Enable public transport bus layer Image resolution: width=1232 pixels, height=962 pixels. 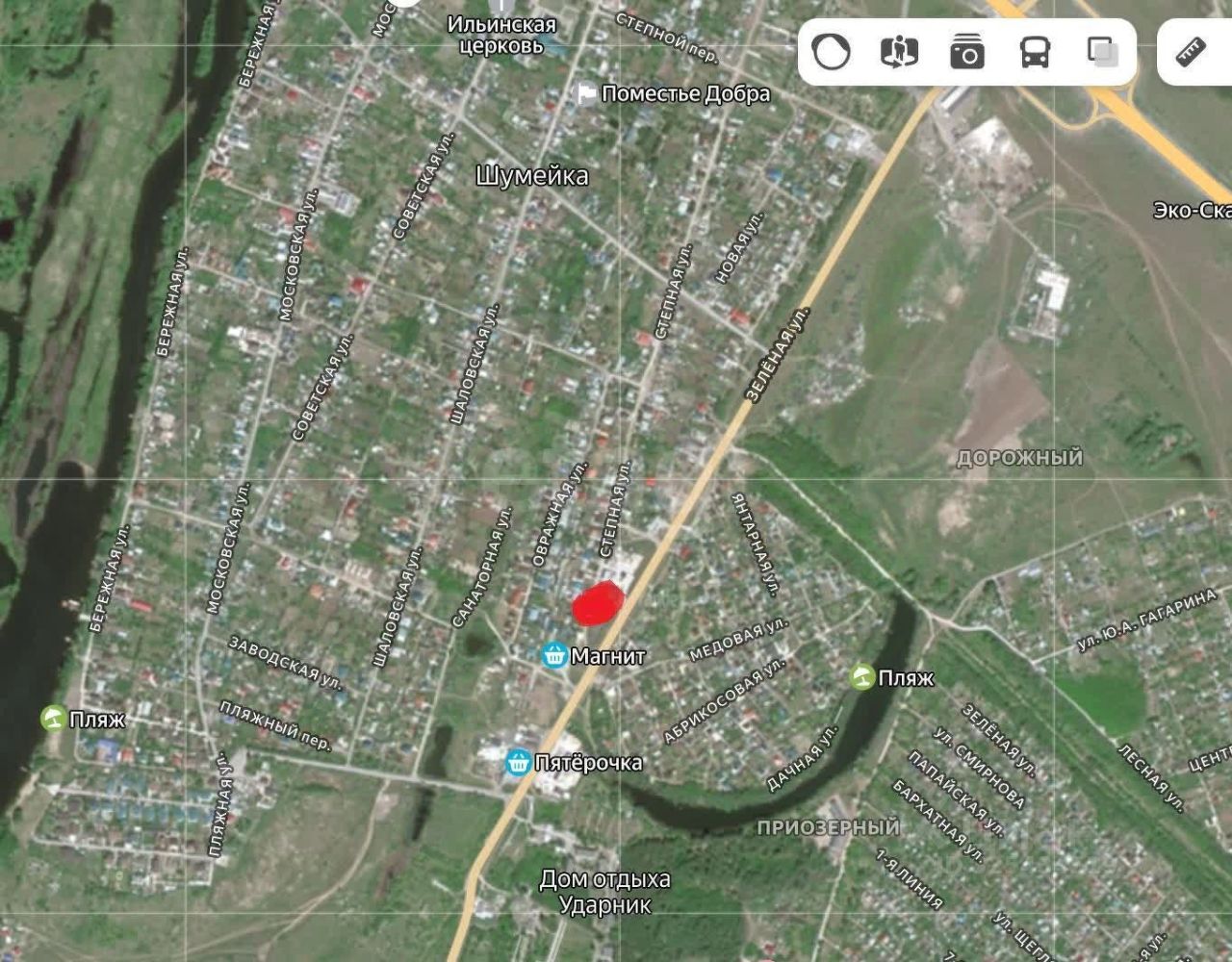[1035, 52]
